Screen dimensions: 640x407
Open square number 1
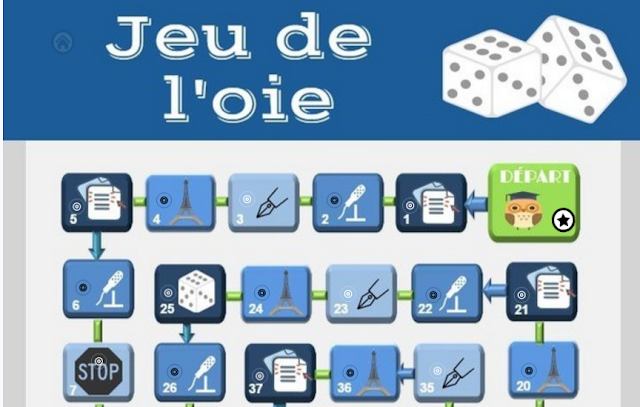pyautogui.click(x=430, y=204)
